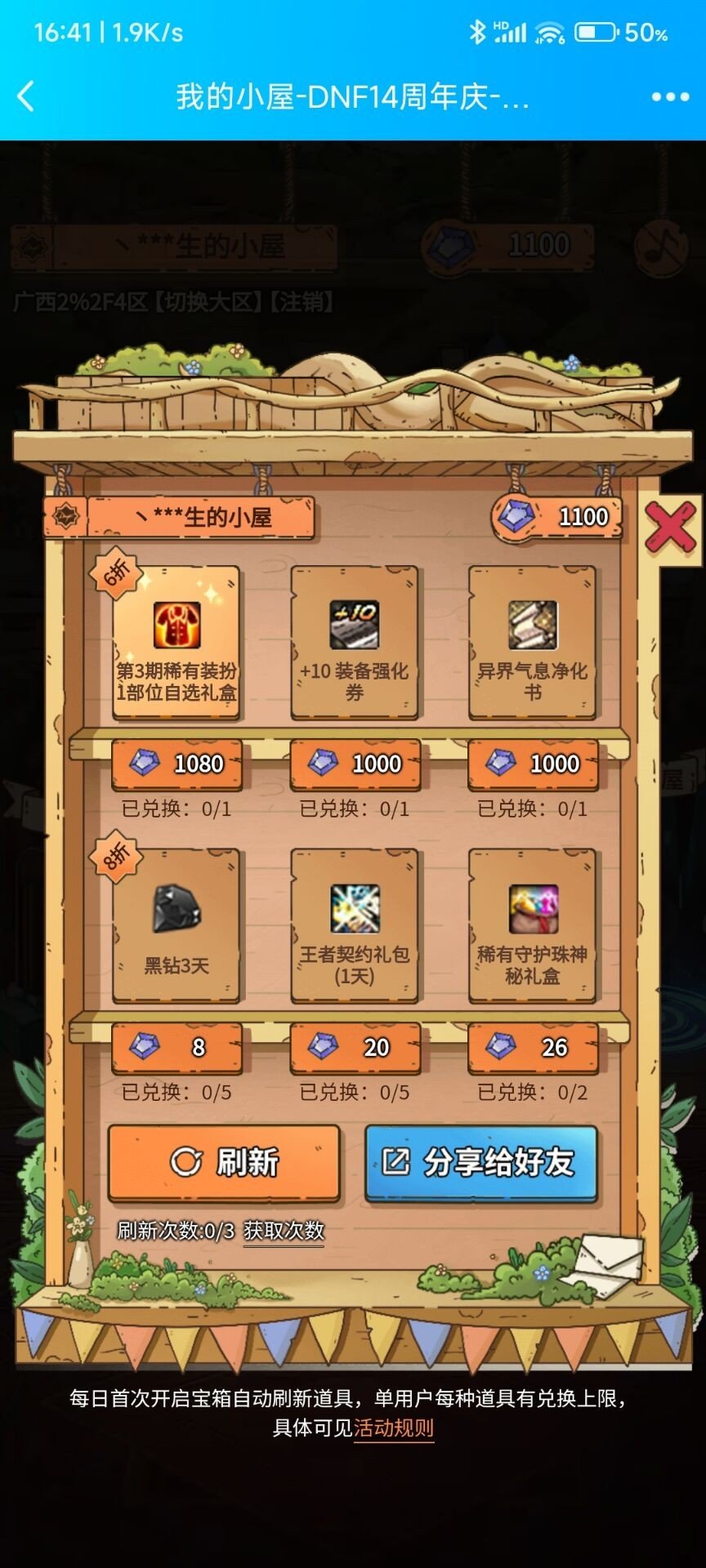Exchange 8 gems for 黑钻3天

[176, 1047]
